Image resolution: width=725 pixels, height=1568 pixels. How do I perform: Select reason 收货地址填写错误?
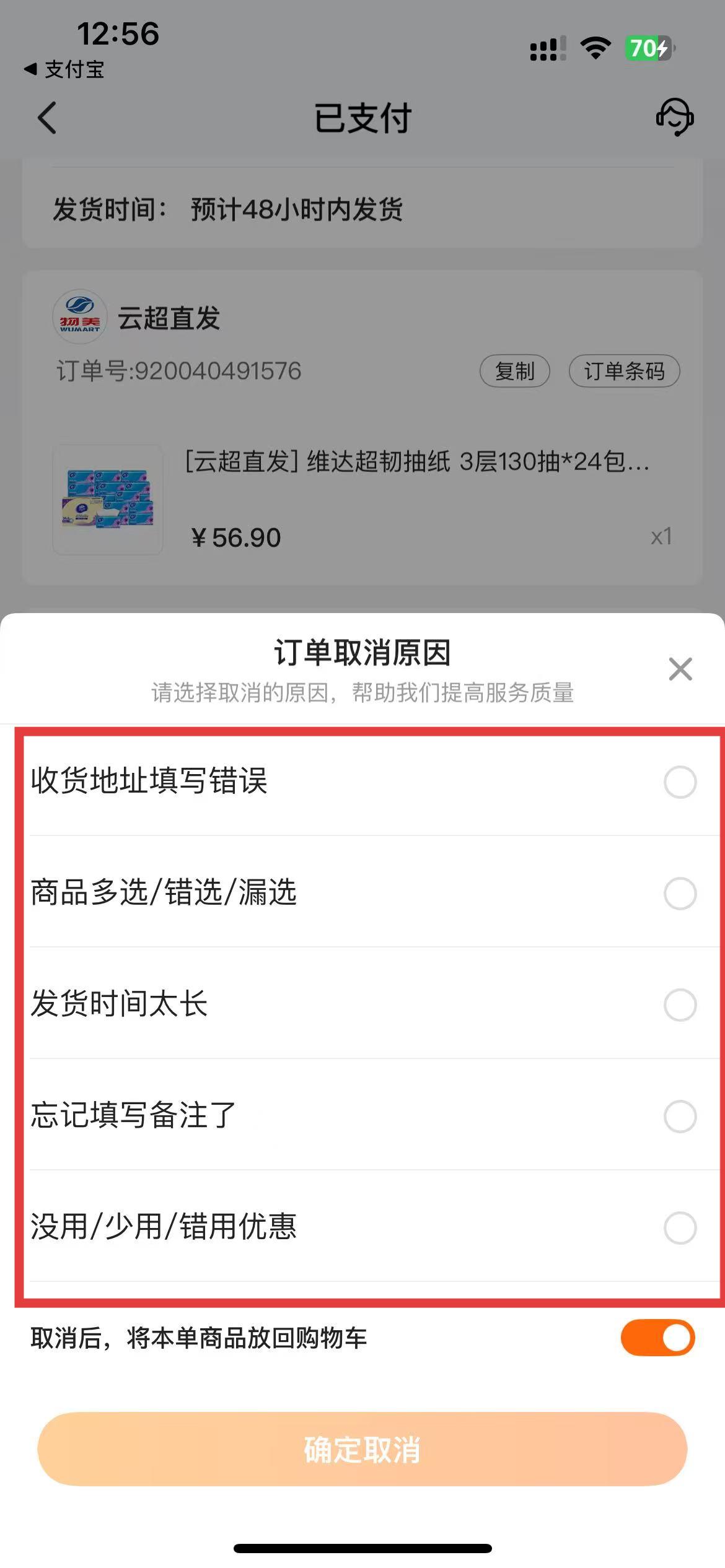680,782
